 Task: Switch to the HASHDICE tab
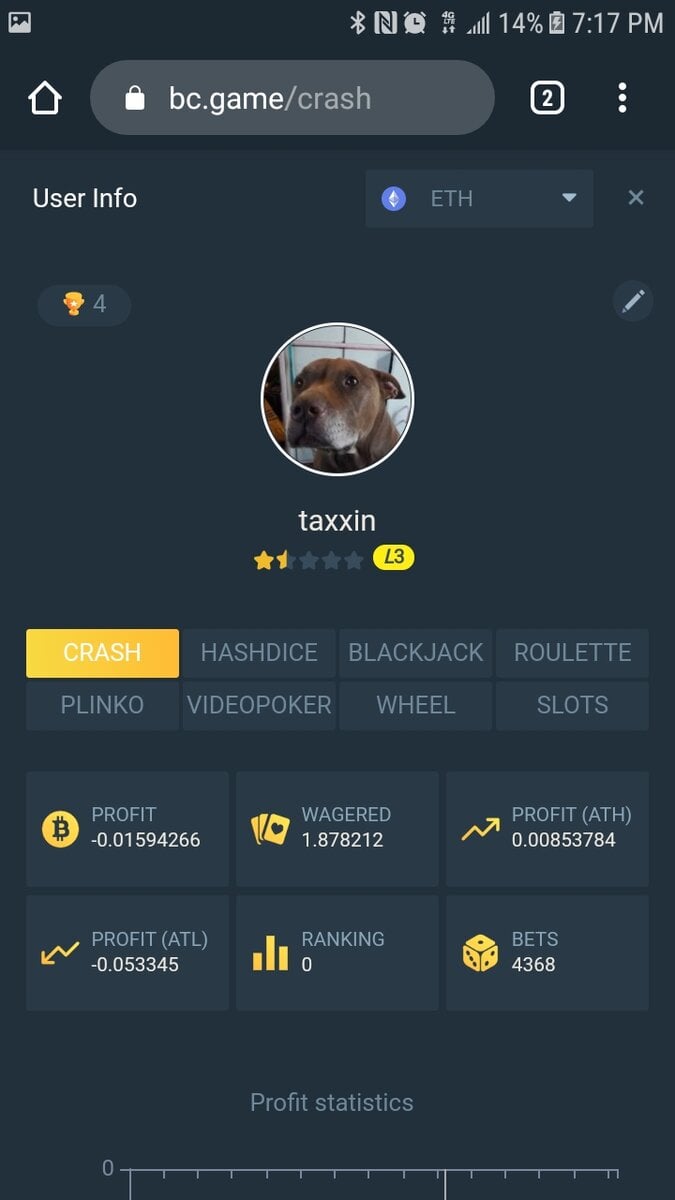click(x=259, y=653)
